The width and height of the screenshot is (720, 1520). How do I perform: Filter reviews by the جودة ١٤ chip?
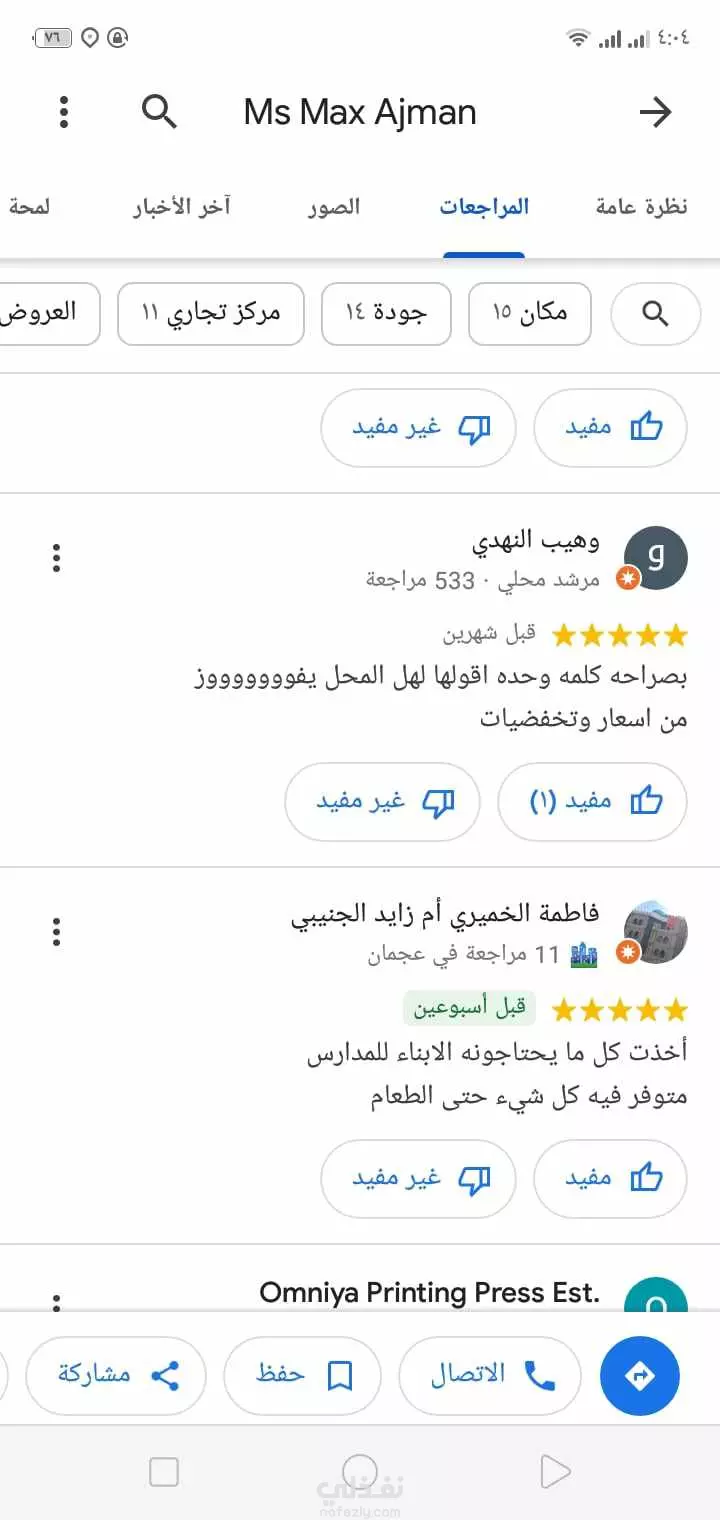click(386, 314)
